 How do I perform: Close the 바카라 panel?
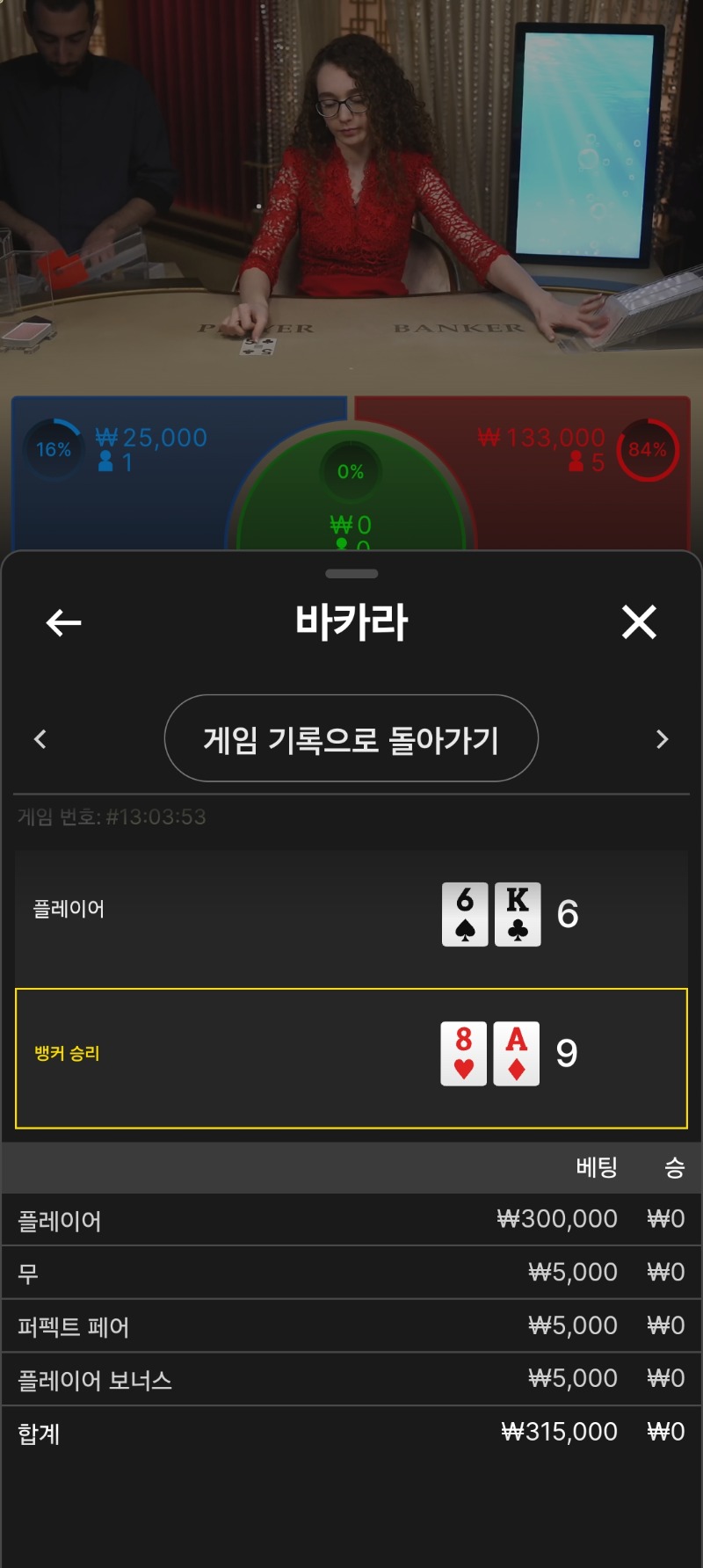tap(639, 622)
